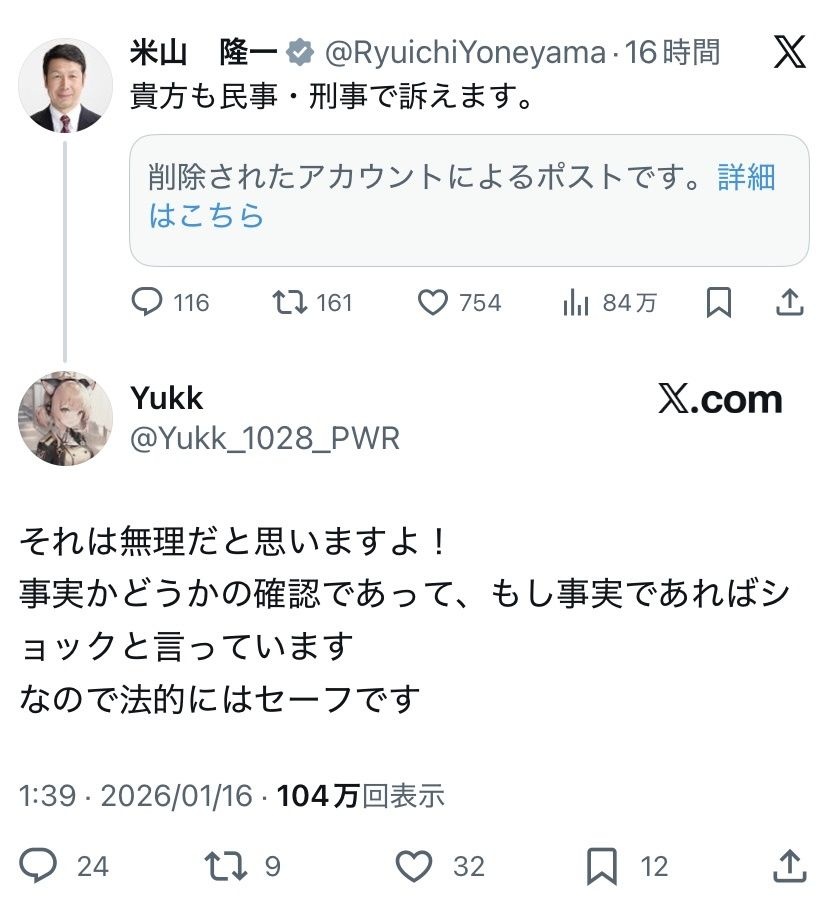Like Yukk's post with 32 likes
The width and height of the screenshot is (828, 912).
(415, 866)
